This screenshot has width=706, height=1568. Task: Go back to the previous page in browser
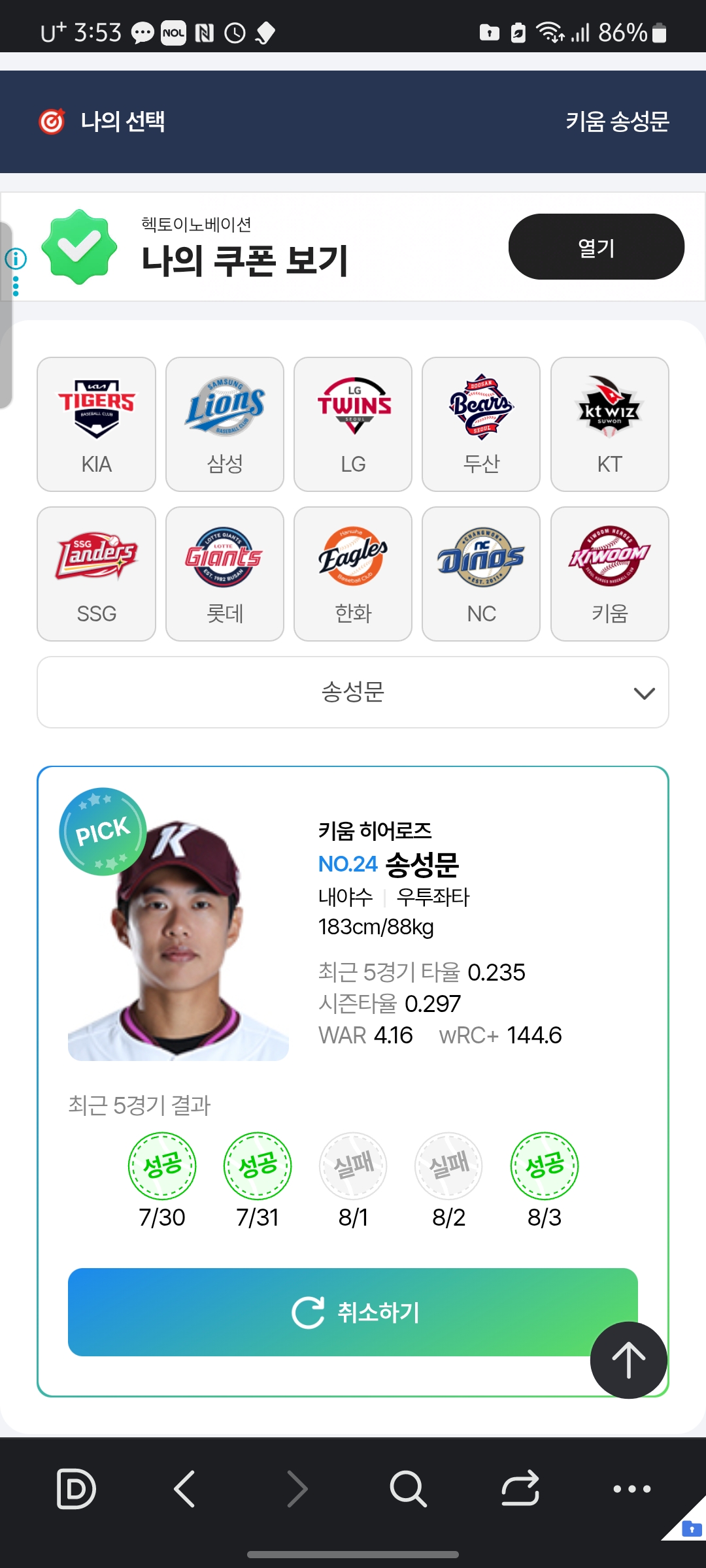tap(185, 1489)
